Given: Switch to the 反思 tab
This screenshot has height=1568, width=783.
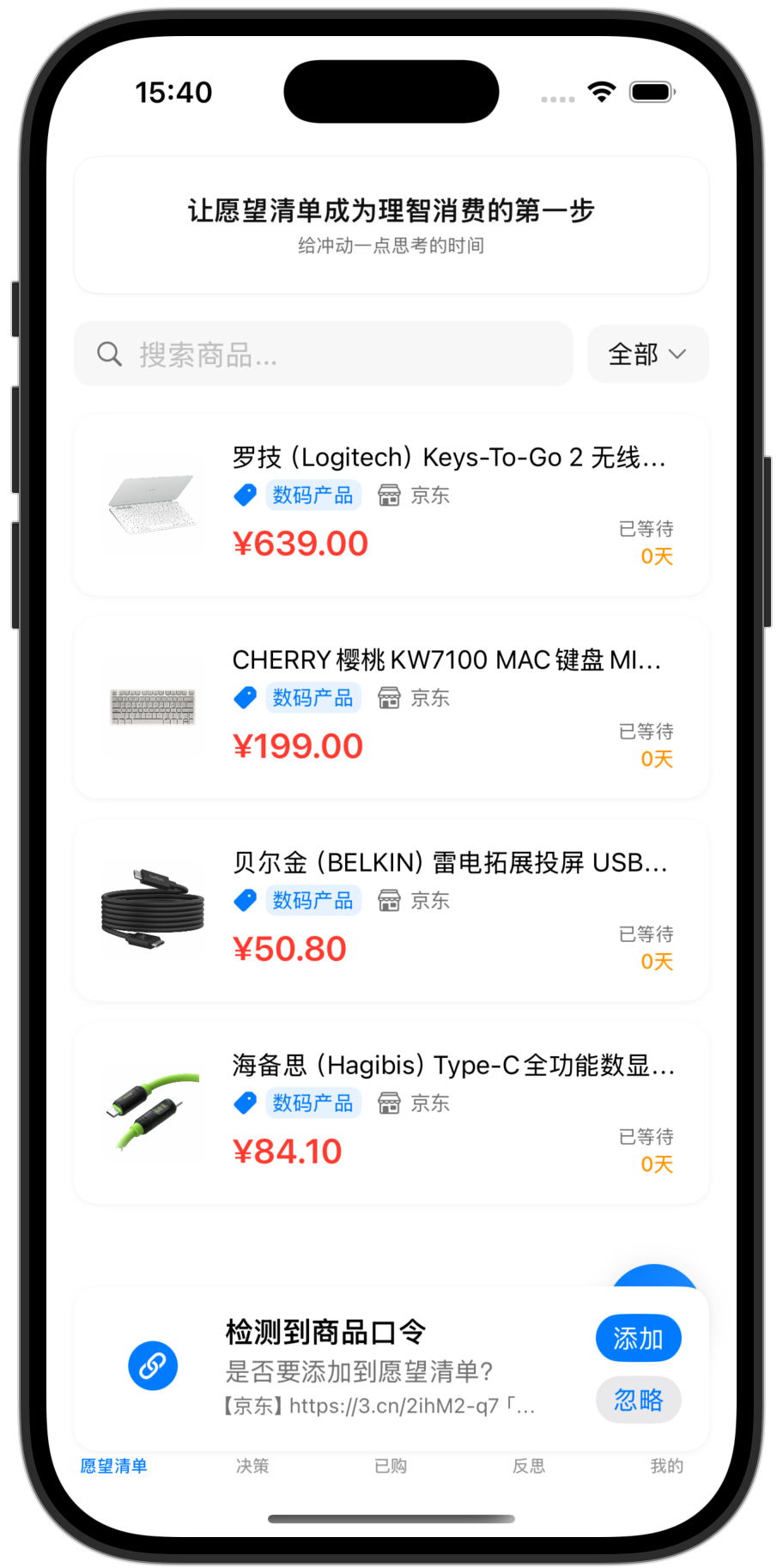Looking at the screenshot, I should (530, 1467).
